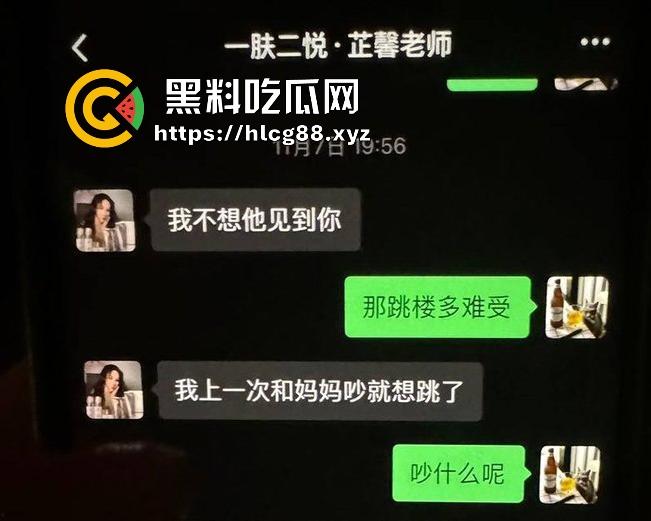Screen dimensions: 651x521
Task: Open contact avatar beside 我不想他见到你
Action: tap(105, 220)
